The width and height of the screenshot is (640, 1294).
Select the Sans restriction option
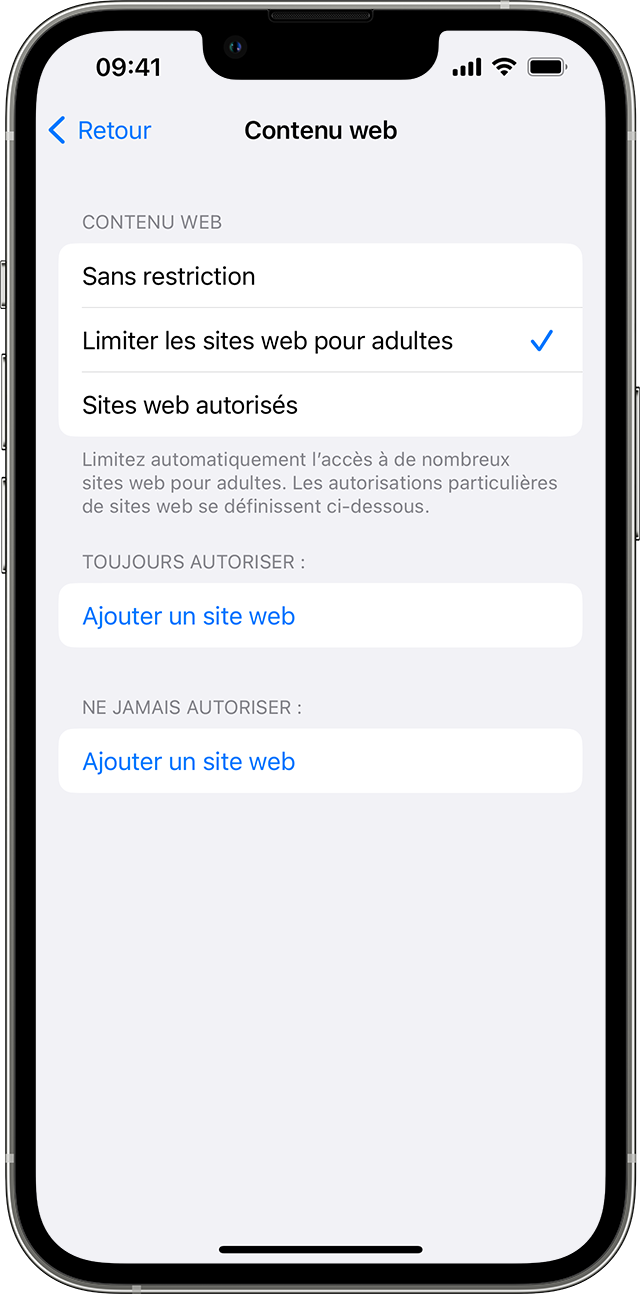[x=320, y=276]
